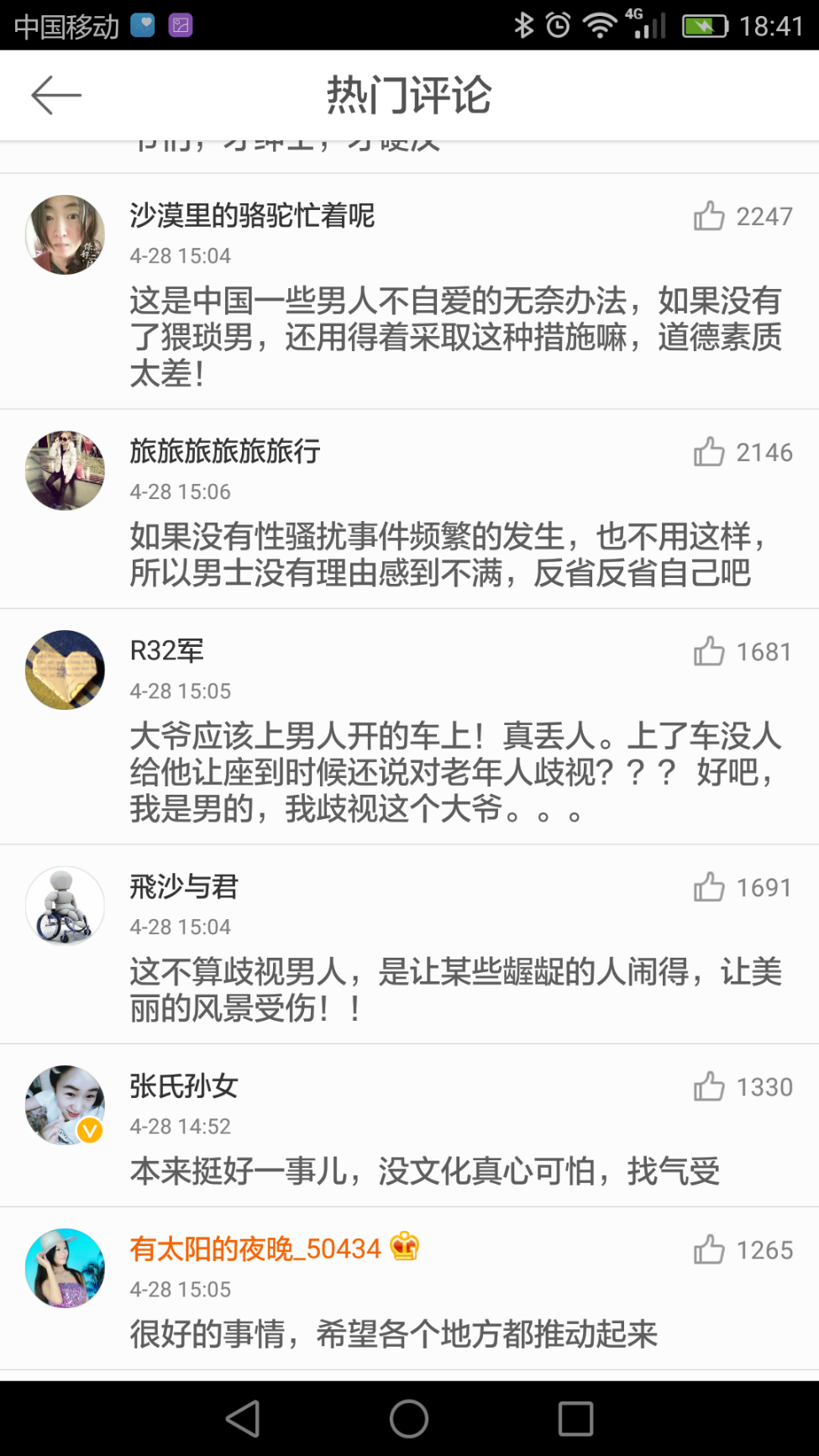The image size is (819, 1456).
Task: Open 飛沙与君's profile avatar
Action: coord(65,906)
